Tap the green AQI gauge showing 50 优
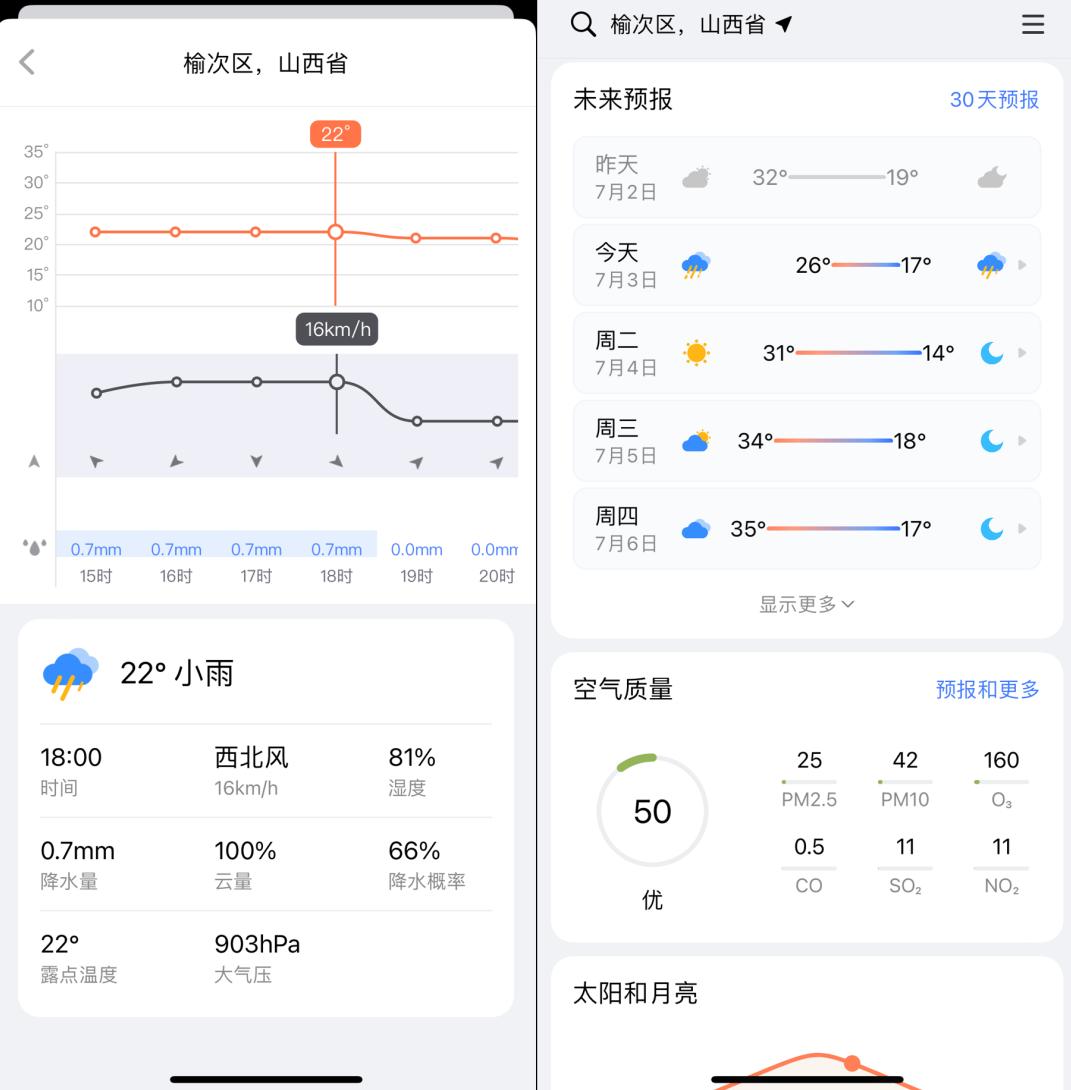This screenshot has width=1071, height=1090. (652, 811)
